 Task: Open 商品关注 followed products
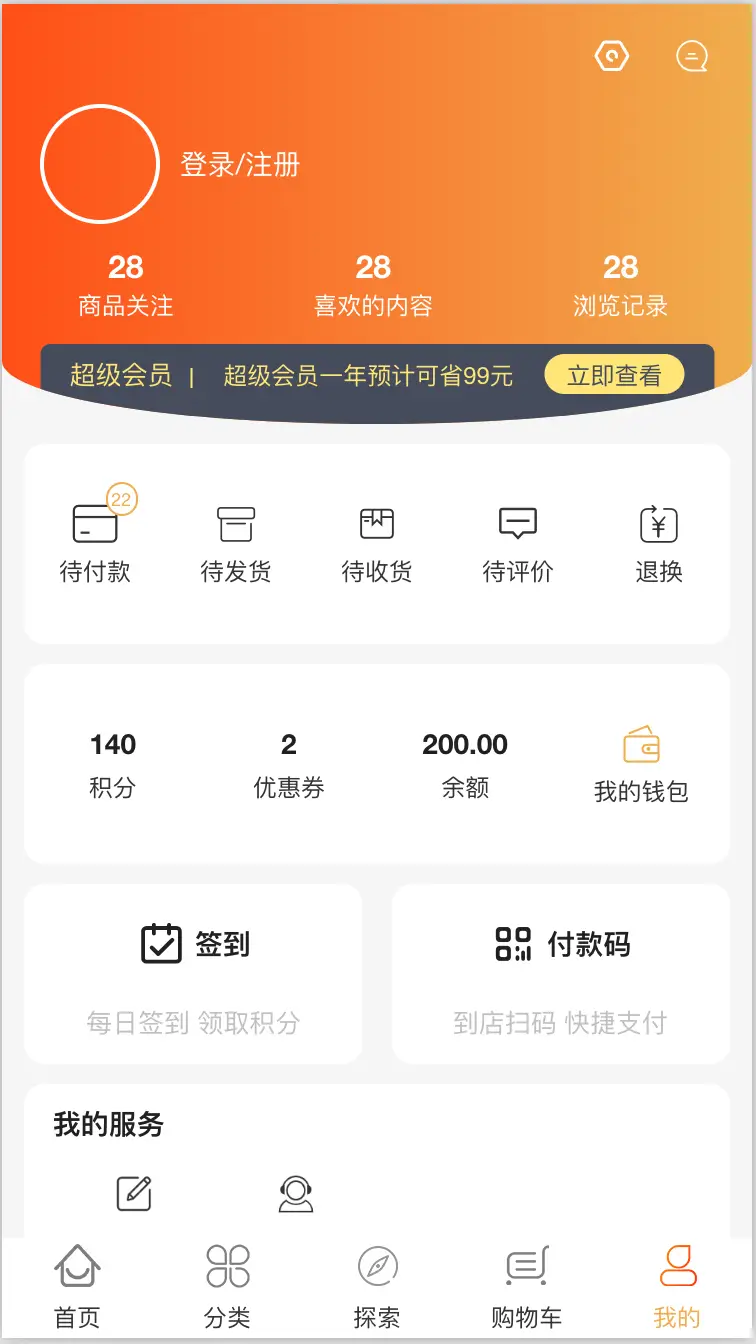(126, 285)
